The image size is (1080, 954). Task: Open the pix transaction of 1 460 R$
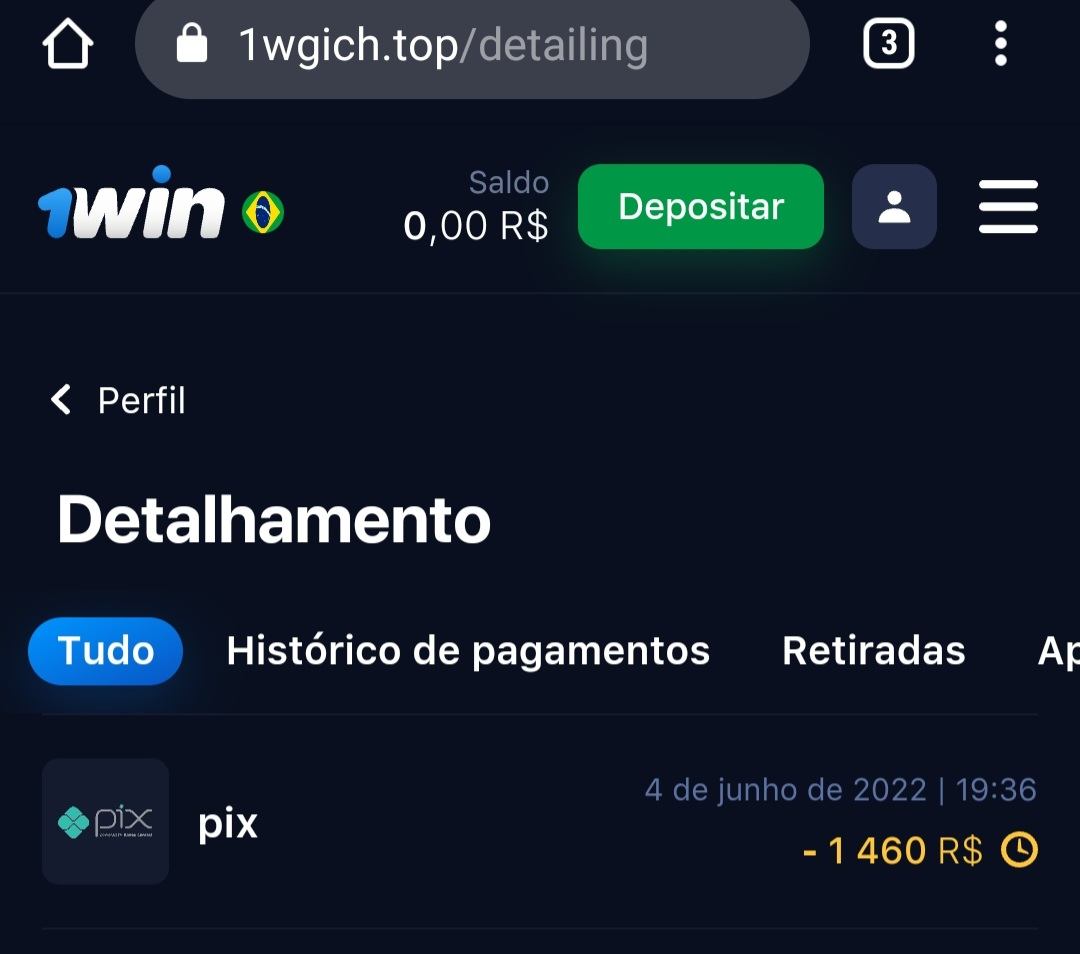coord(540,822)
